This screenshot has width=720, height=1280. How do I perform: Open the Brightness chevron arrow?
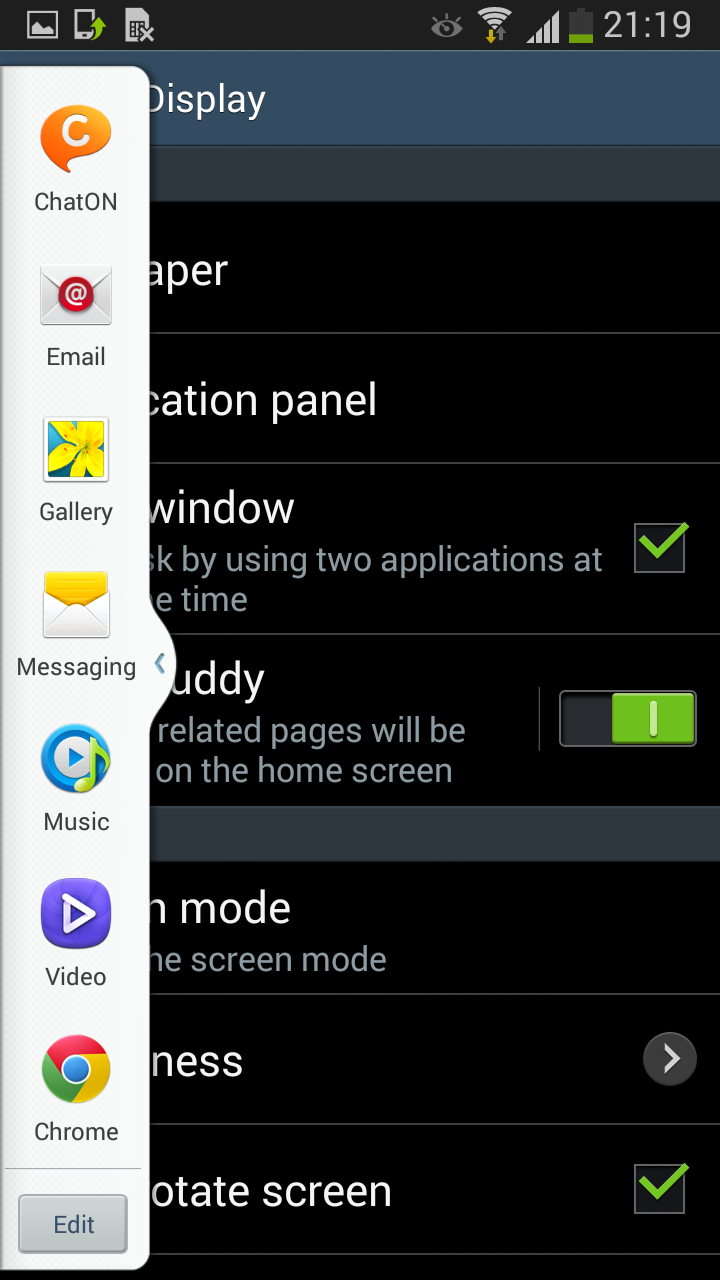point(669,1058)
